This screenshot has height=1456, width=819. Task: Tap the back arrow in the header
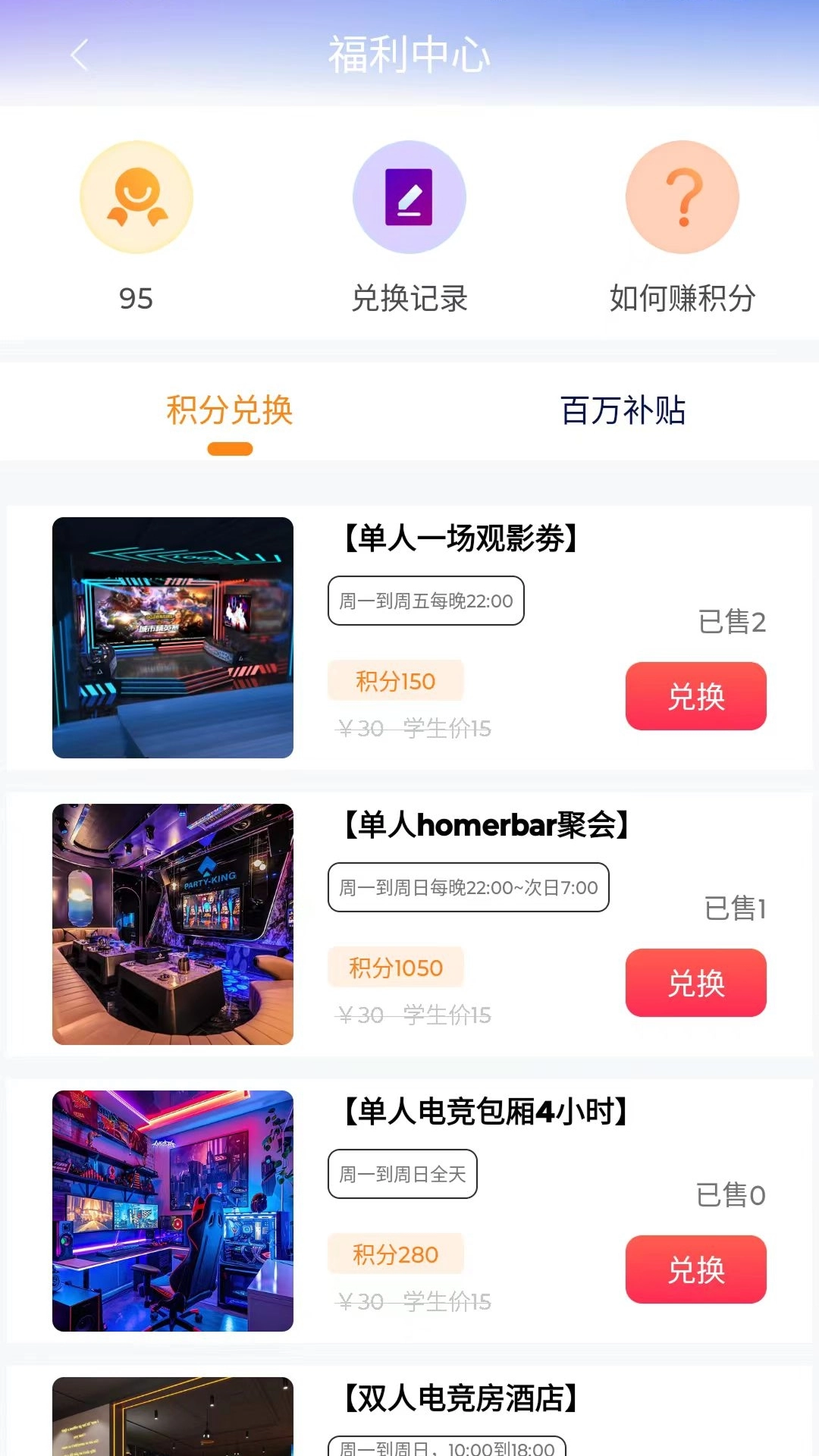coord(78,55)
